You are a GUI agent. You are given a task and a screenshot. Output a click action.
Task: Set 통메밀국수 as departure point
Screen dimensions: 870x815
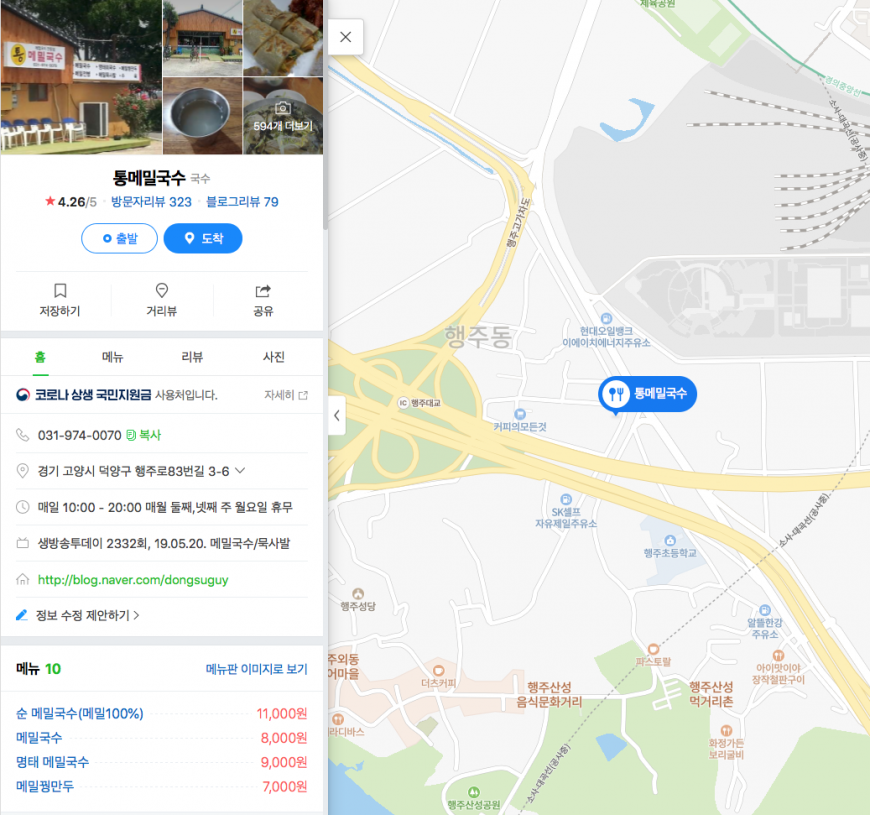click(119, 239)
